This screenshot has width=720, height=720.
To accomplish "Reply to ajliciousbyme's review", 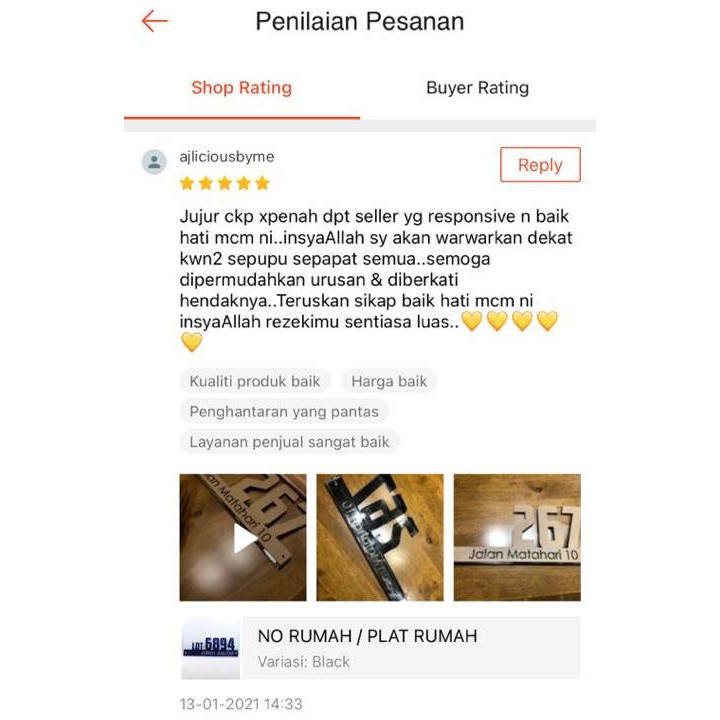I will click(540, 164).
